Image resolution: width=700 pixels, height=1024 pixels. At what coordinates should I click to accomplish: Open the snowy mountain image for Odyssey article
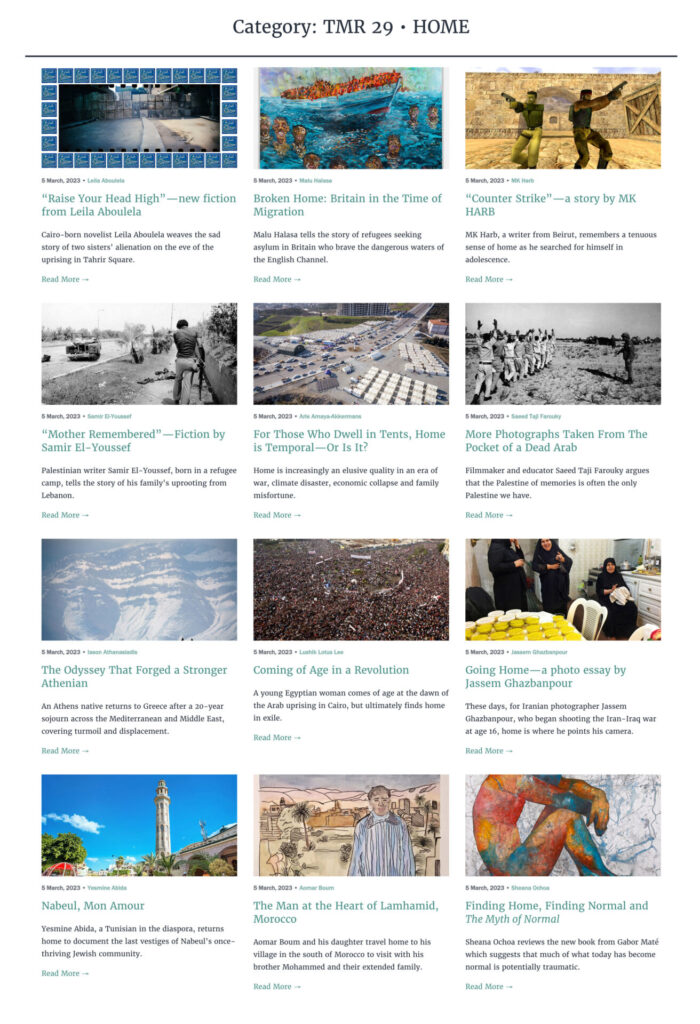tap(139, 589)
